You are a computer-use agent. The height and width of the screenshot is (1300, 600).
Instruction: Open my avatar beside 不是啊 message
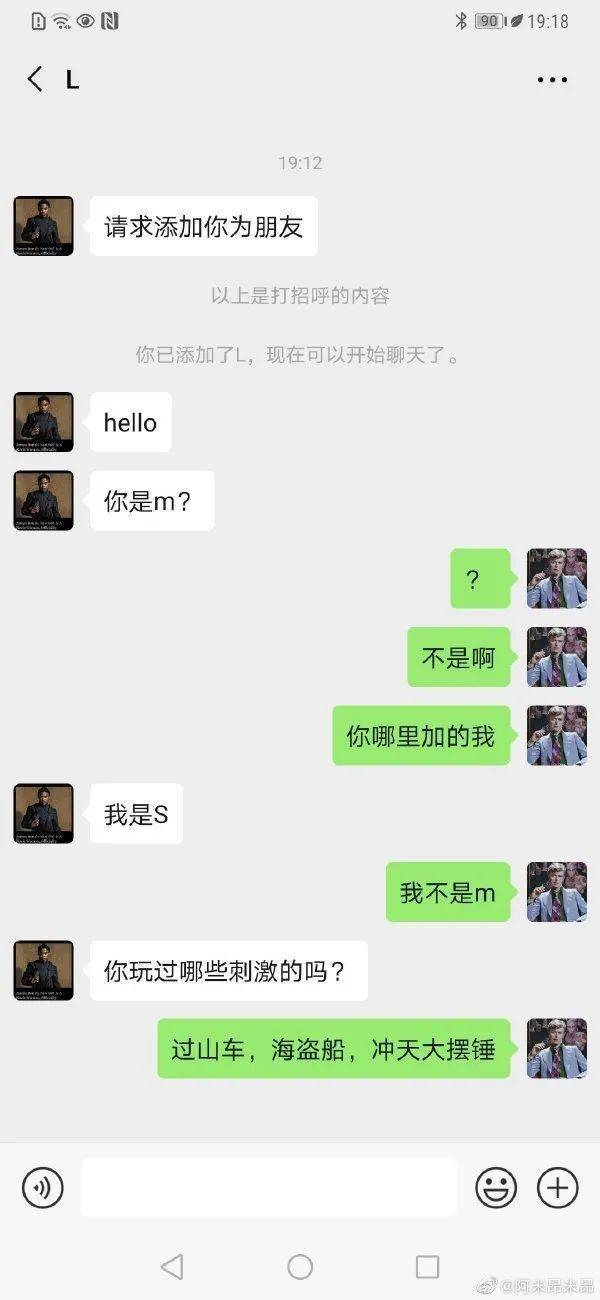pyautogui.click(x=556, y=657)
